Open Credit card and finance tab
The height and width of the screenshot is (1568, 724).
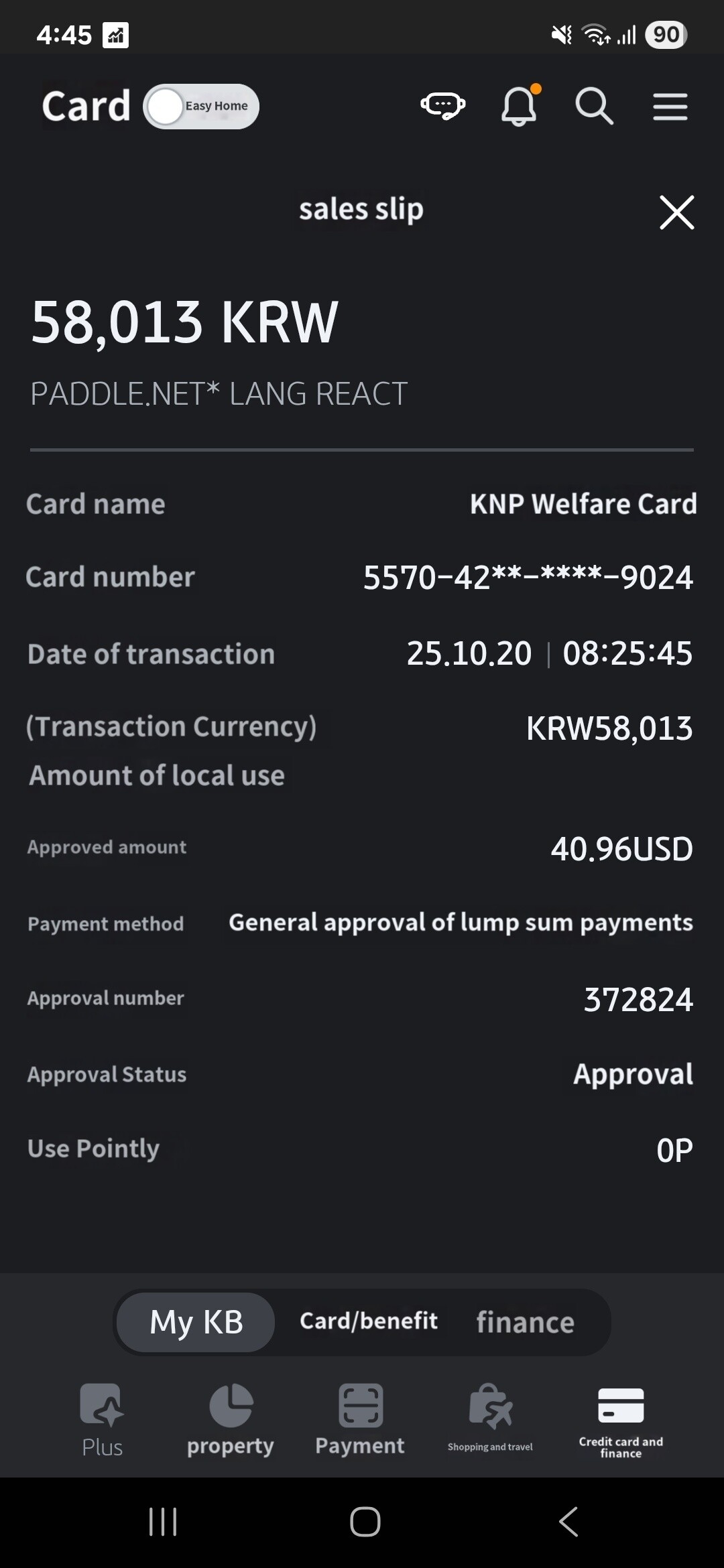pos(621,1420)
